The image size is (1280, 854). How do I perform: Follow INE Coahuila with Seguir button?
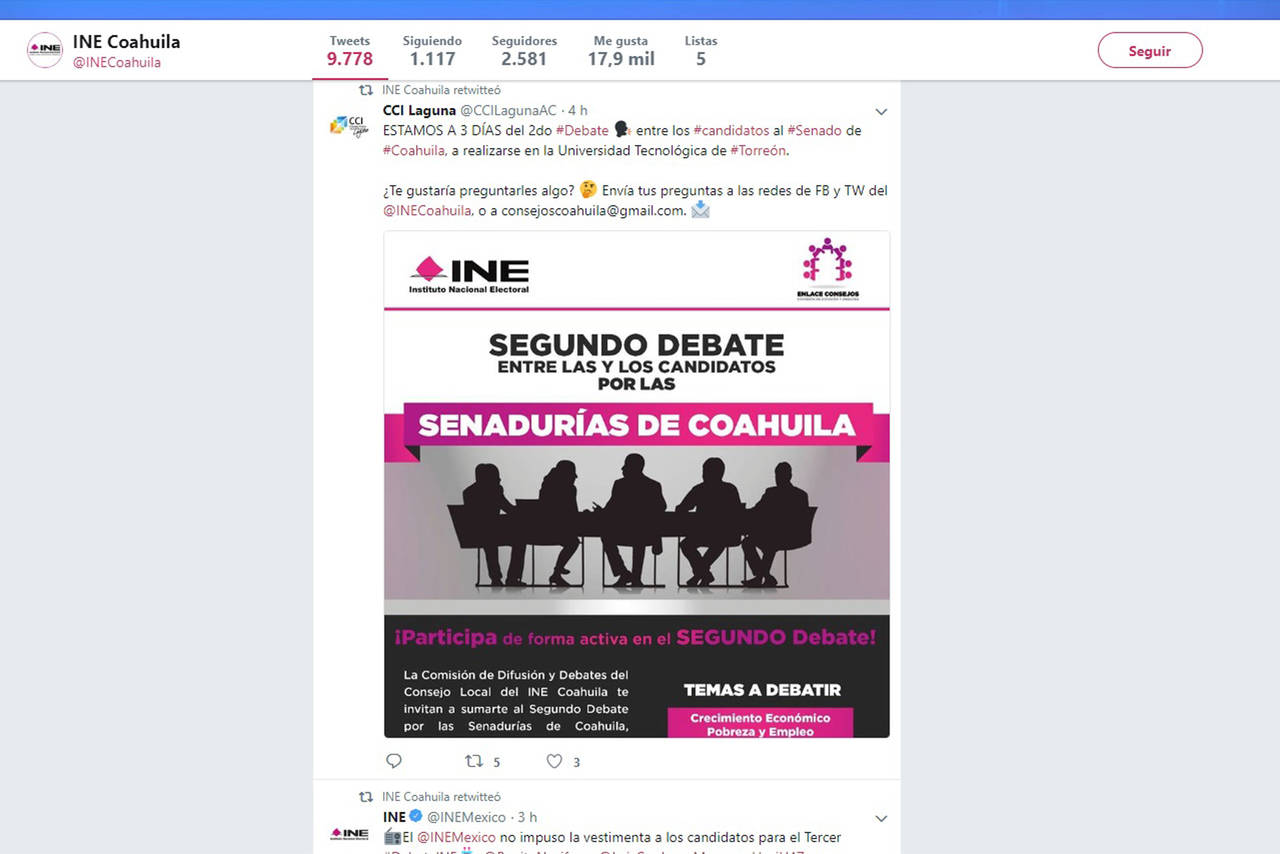click(x=1149, y=51)
